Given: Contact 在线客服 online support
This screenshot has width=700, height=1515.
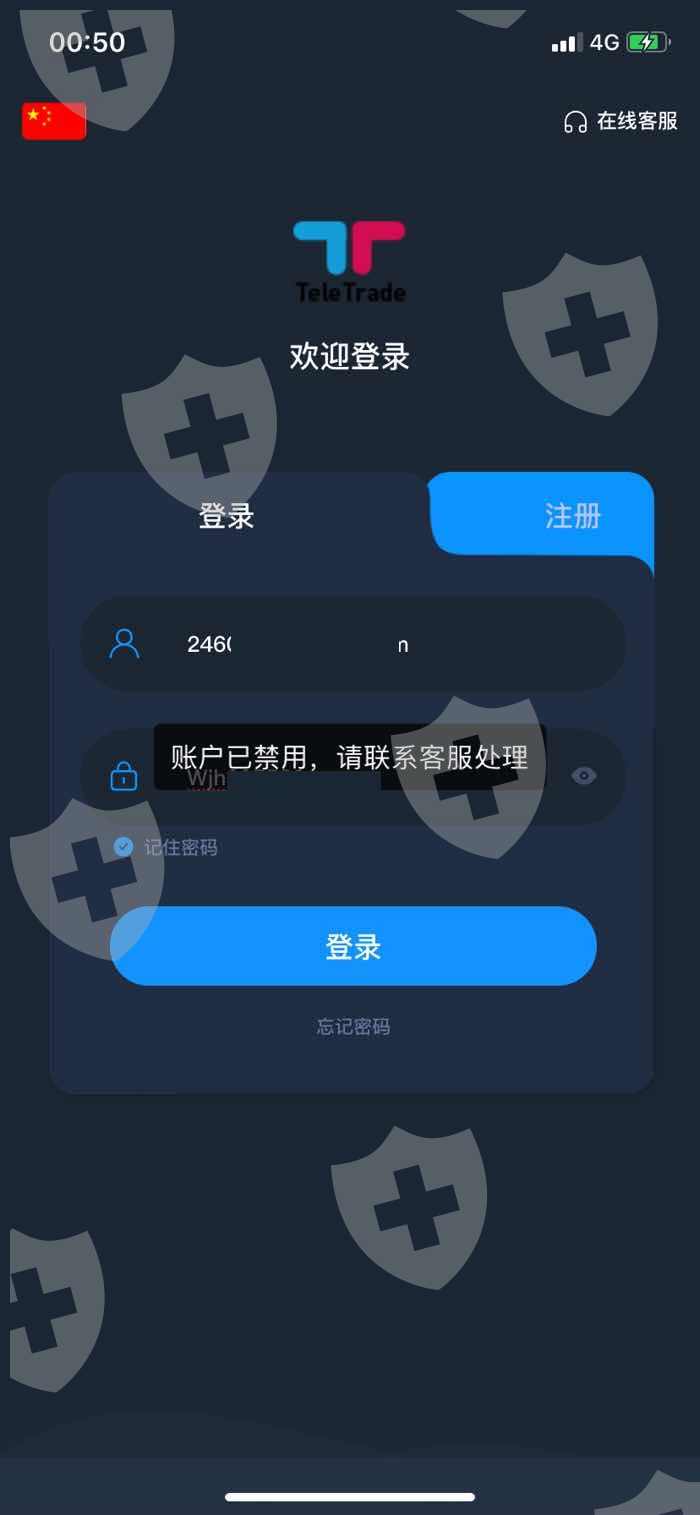Looking at the screenshot, I should [x=620, y=122].
